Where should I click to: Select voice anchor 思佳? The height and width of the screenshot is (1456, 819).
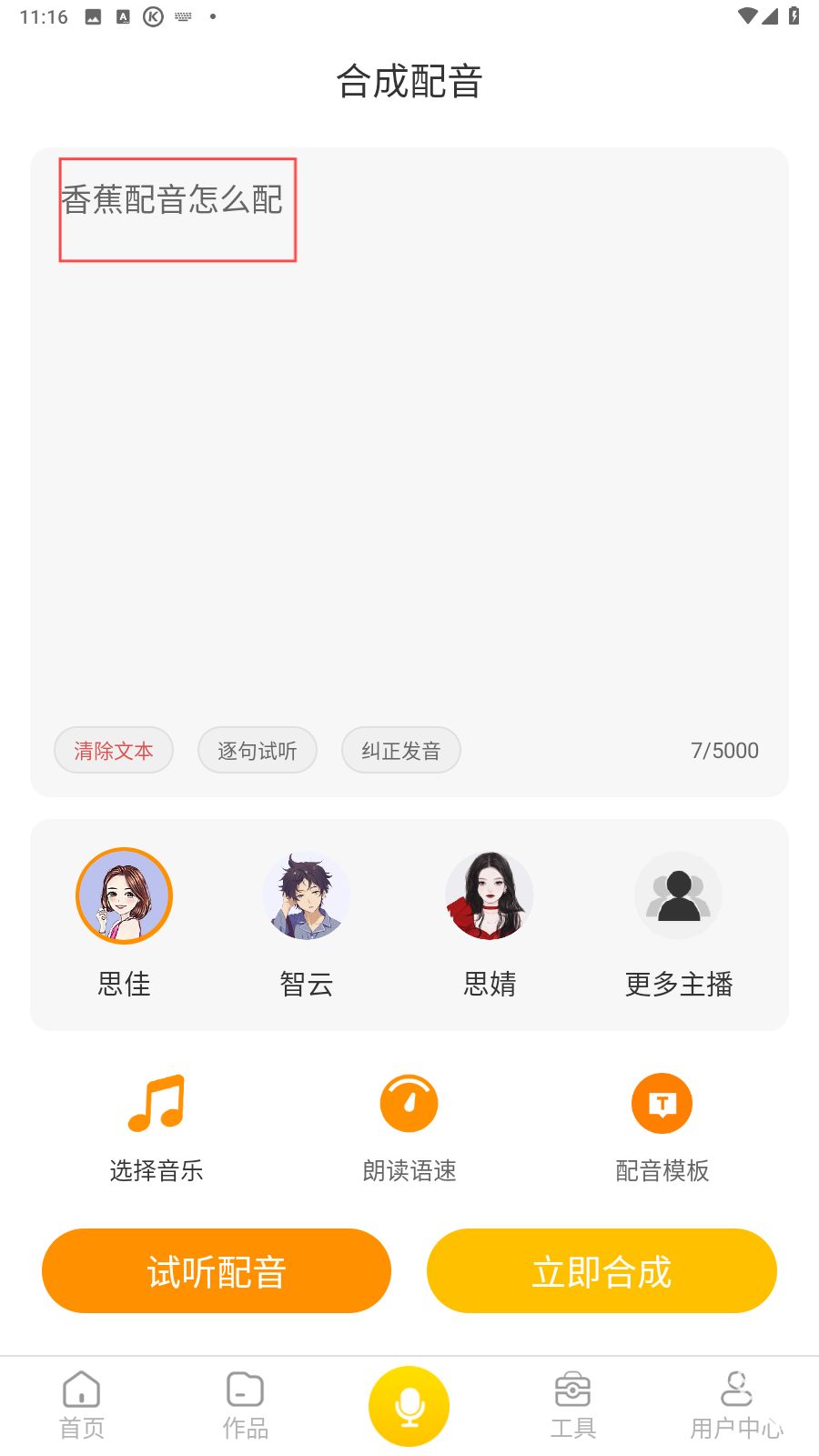pos(124,895)
